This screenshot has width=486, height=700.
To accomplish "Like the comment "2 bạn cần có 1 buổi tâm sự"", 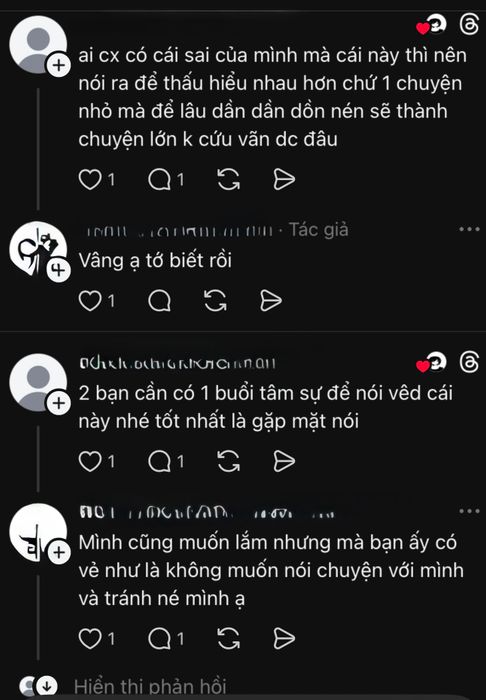I will 90,462.
